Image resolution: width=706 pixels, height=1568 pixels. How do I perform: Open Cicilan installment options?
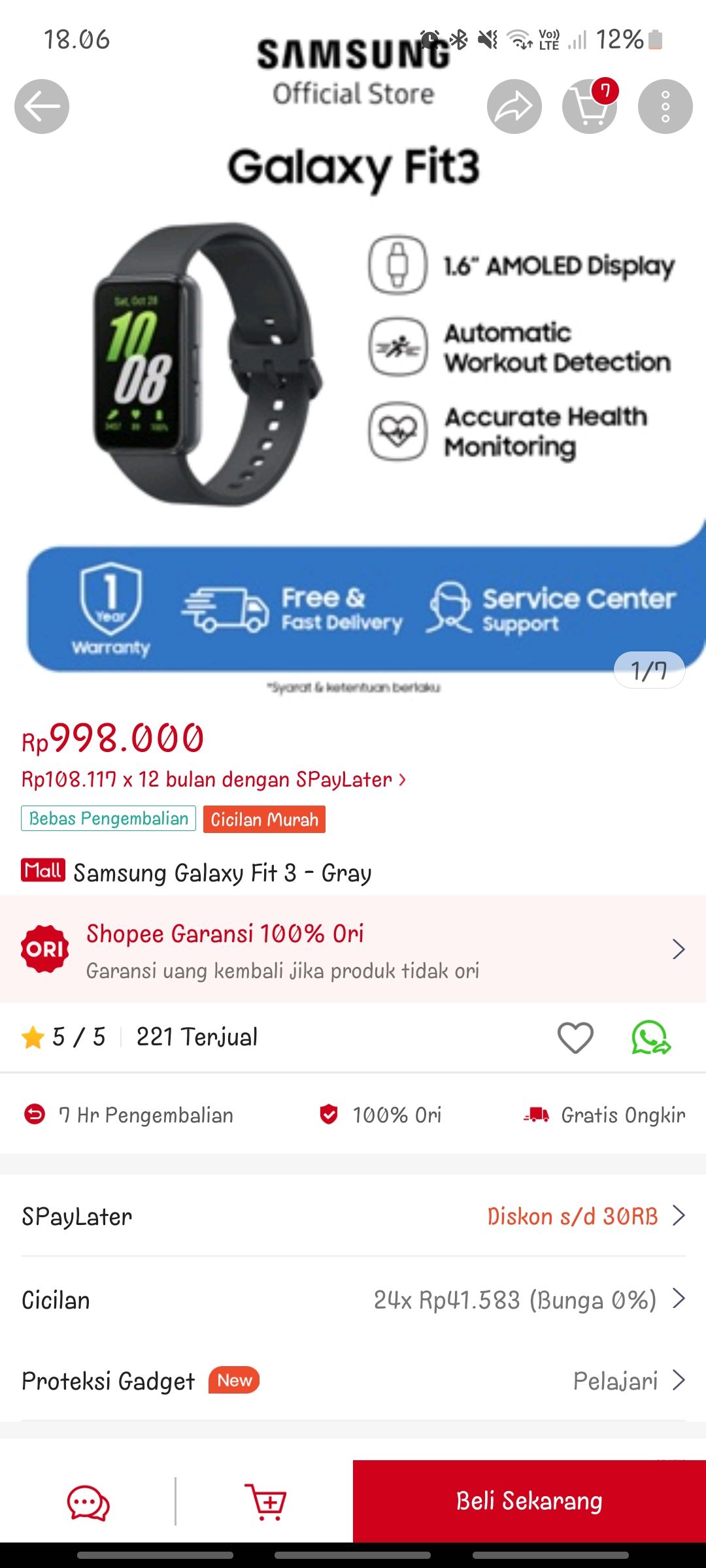pyautogui.click(x=353, y=1300)
